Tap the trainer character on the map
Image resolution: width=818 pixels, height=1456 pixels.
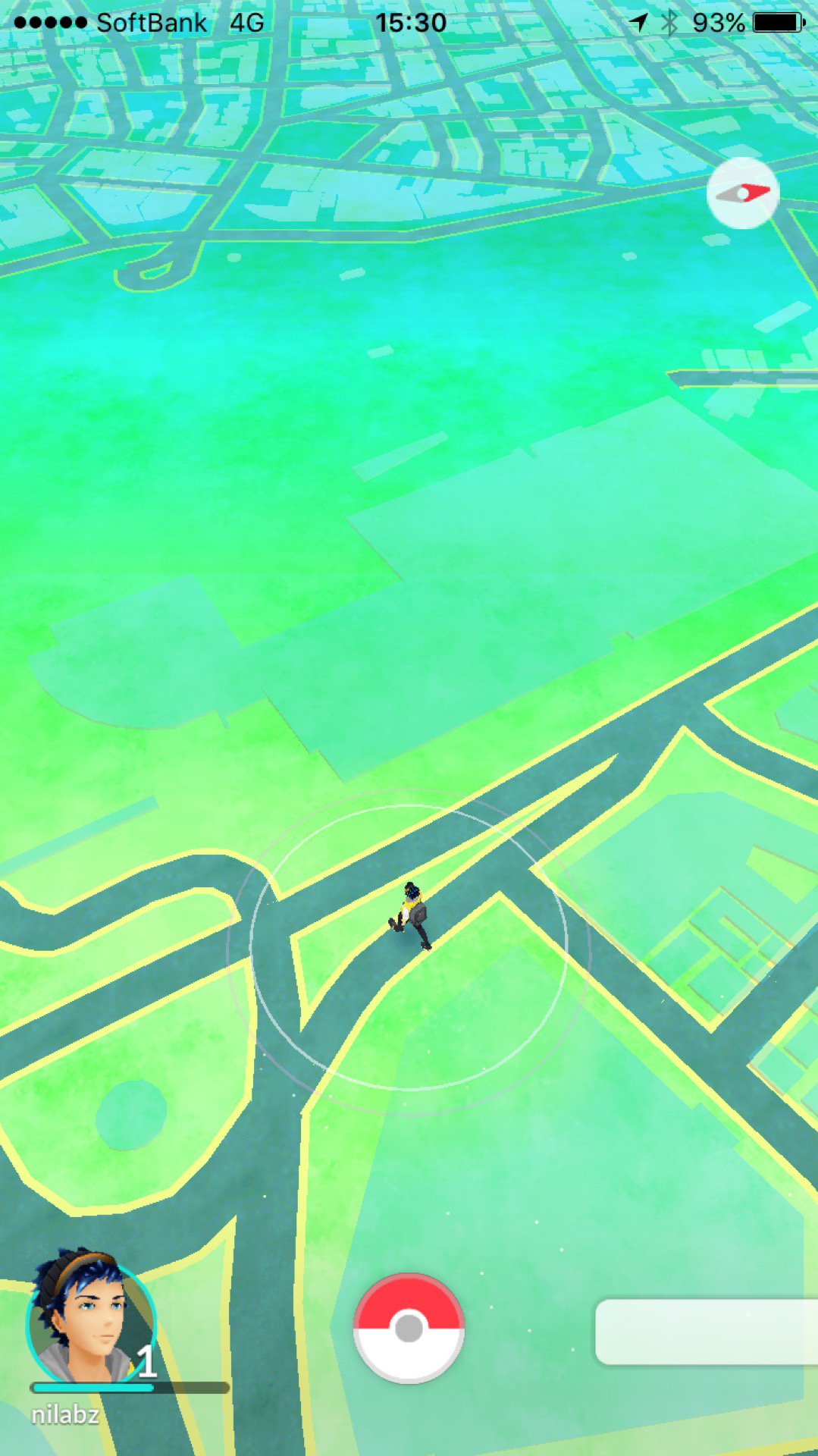pos(411,915)
